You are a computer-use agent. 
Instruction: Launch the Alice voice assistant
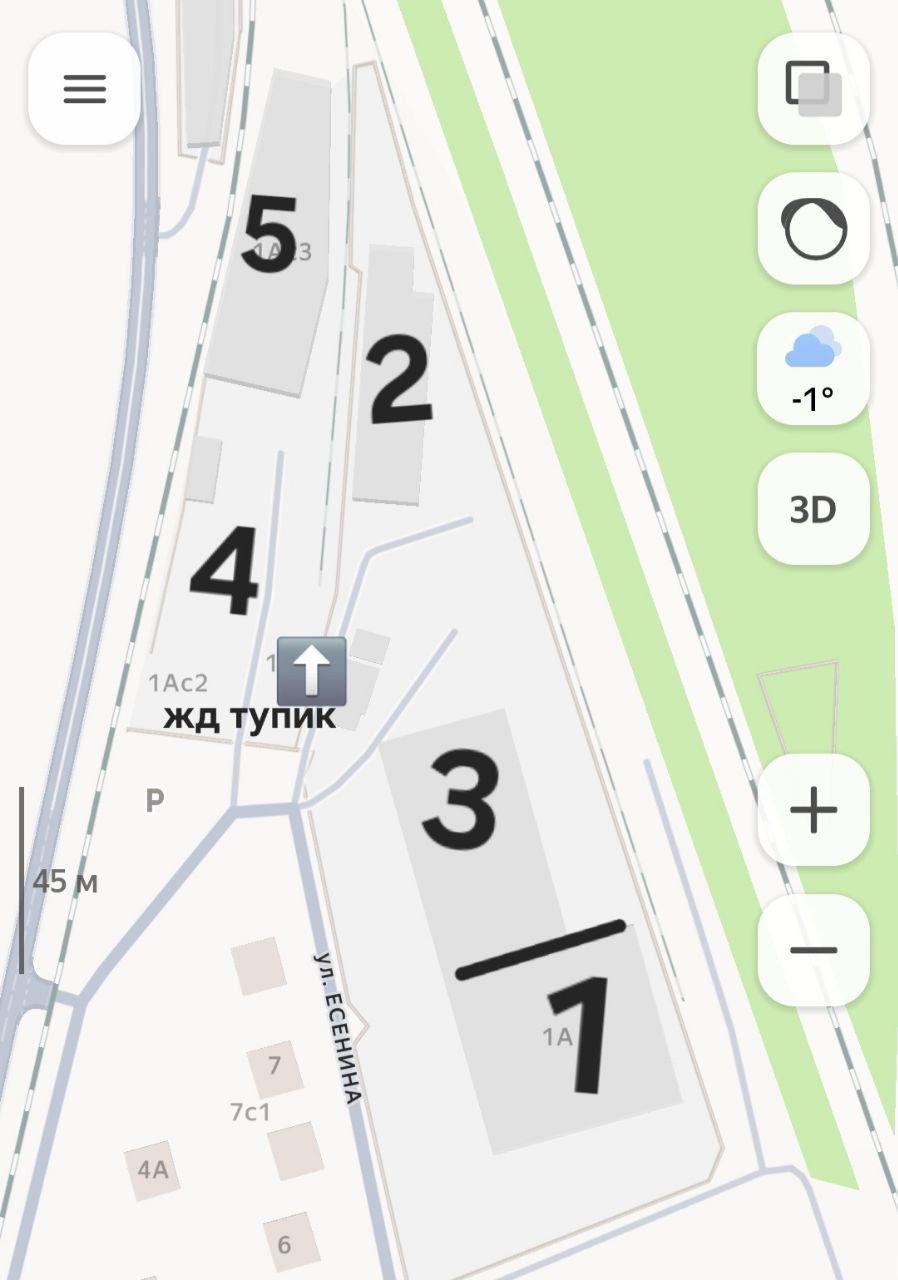coord(813,229)
